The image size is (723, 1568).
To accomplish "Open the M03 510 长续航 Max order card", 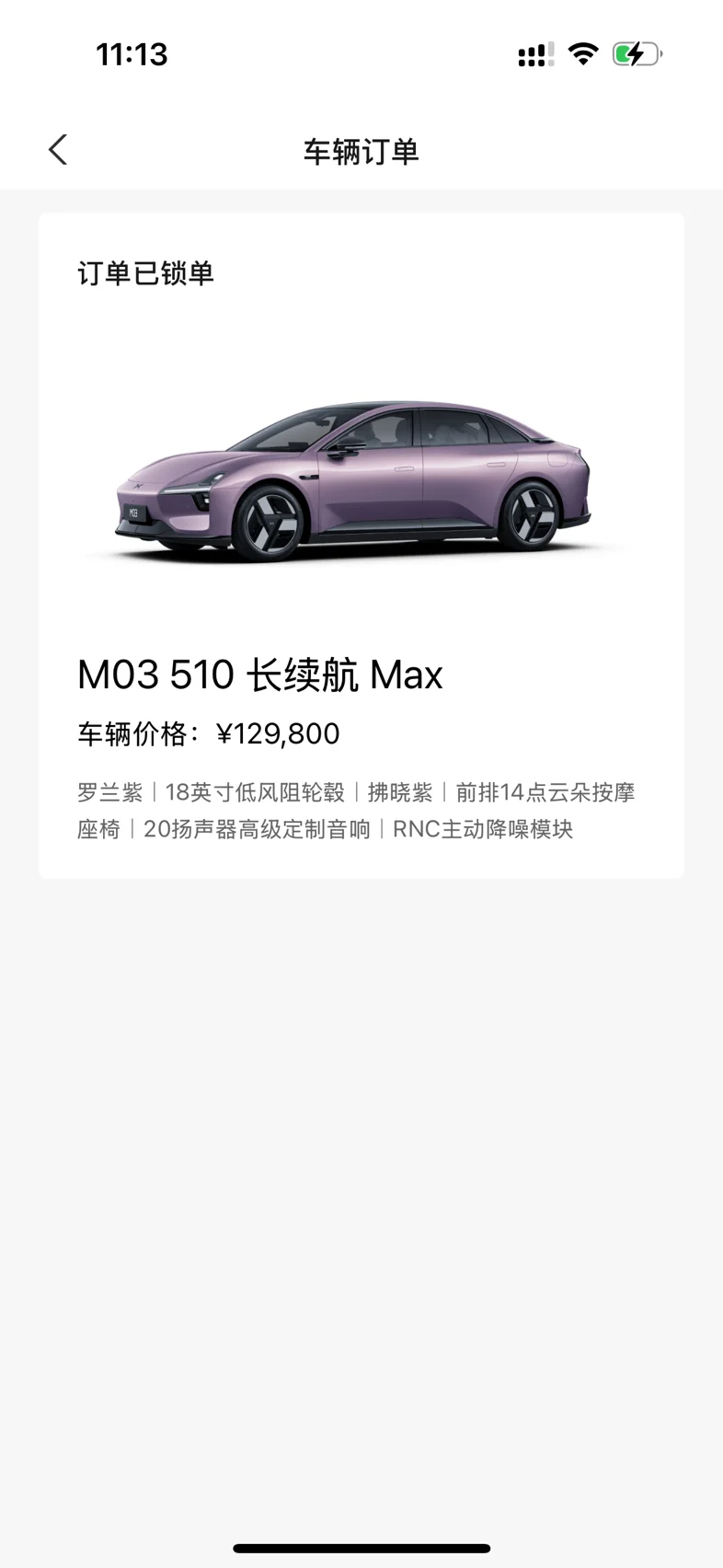I will click(x=361, y=545).
